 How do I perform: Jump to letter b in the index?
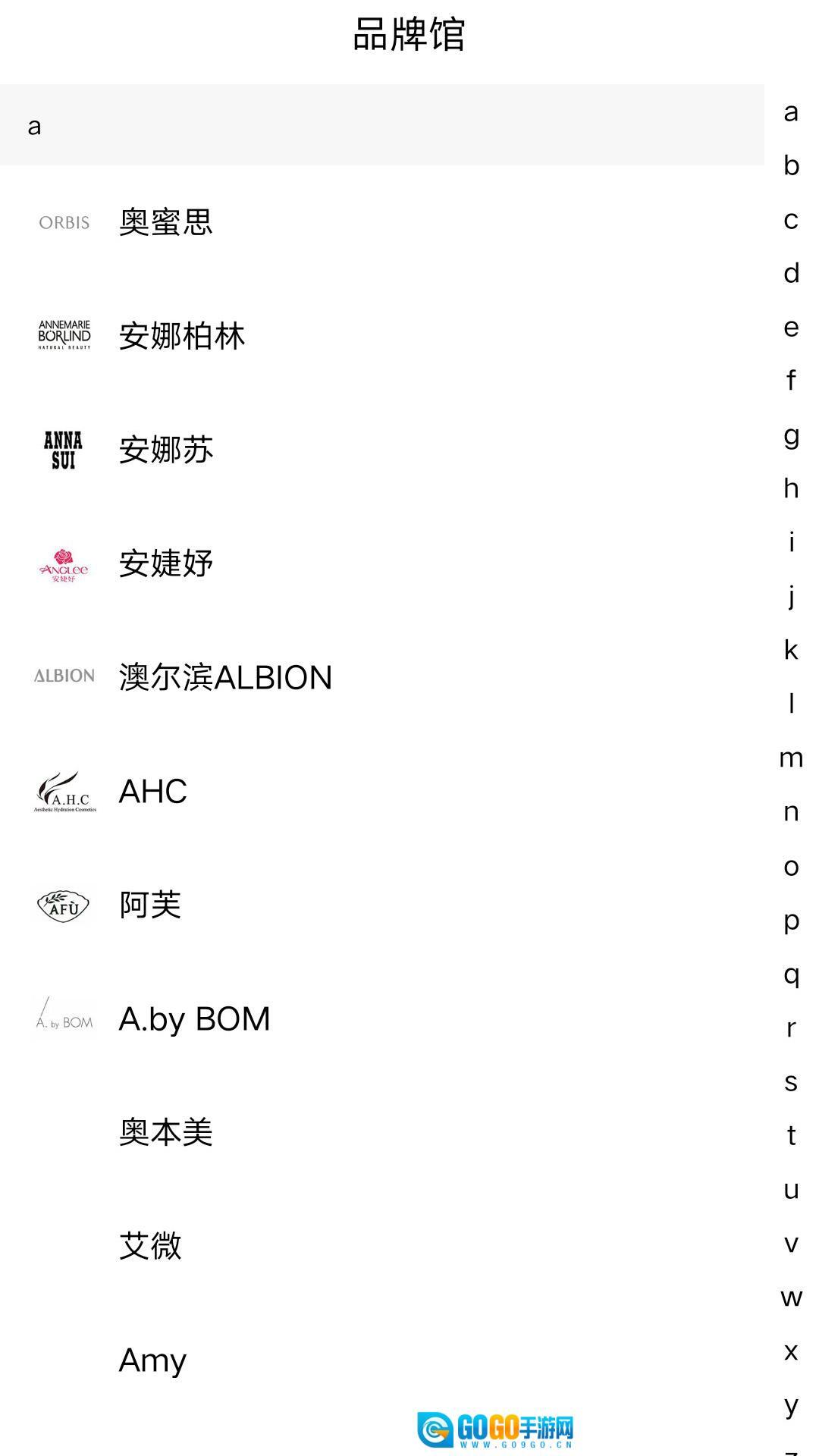(x=791, y=165)
